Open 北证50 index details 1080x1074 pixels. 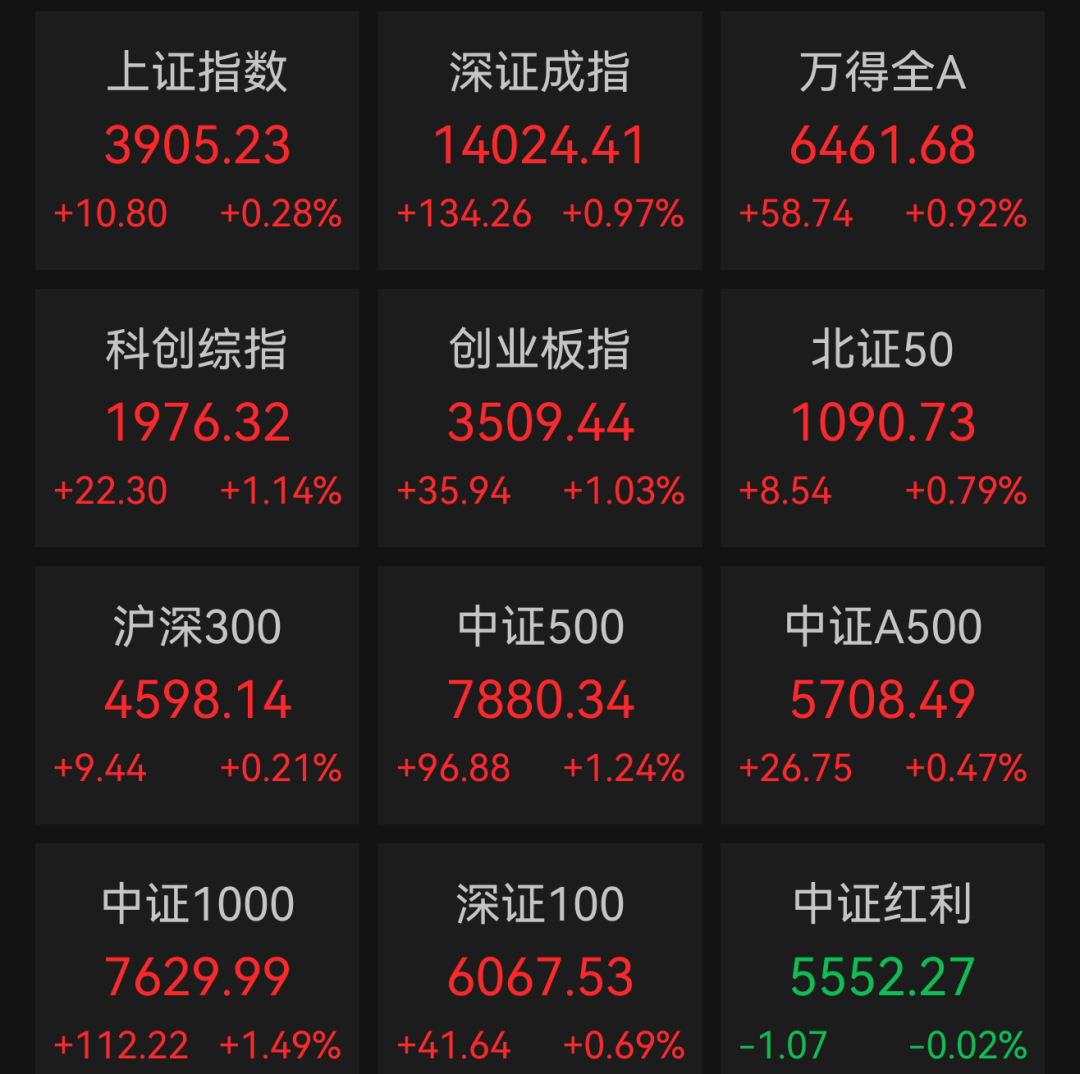[882, 418]
